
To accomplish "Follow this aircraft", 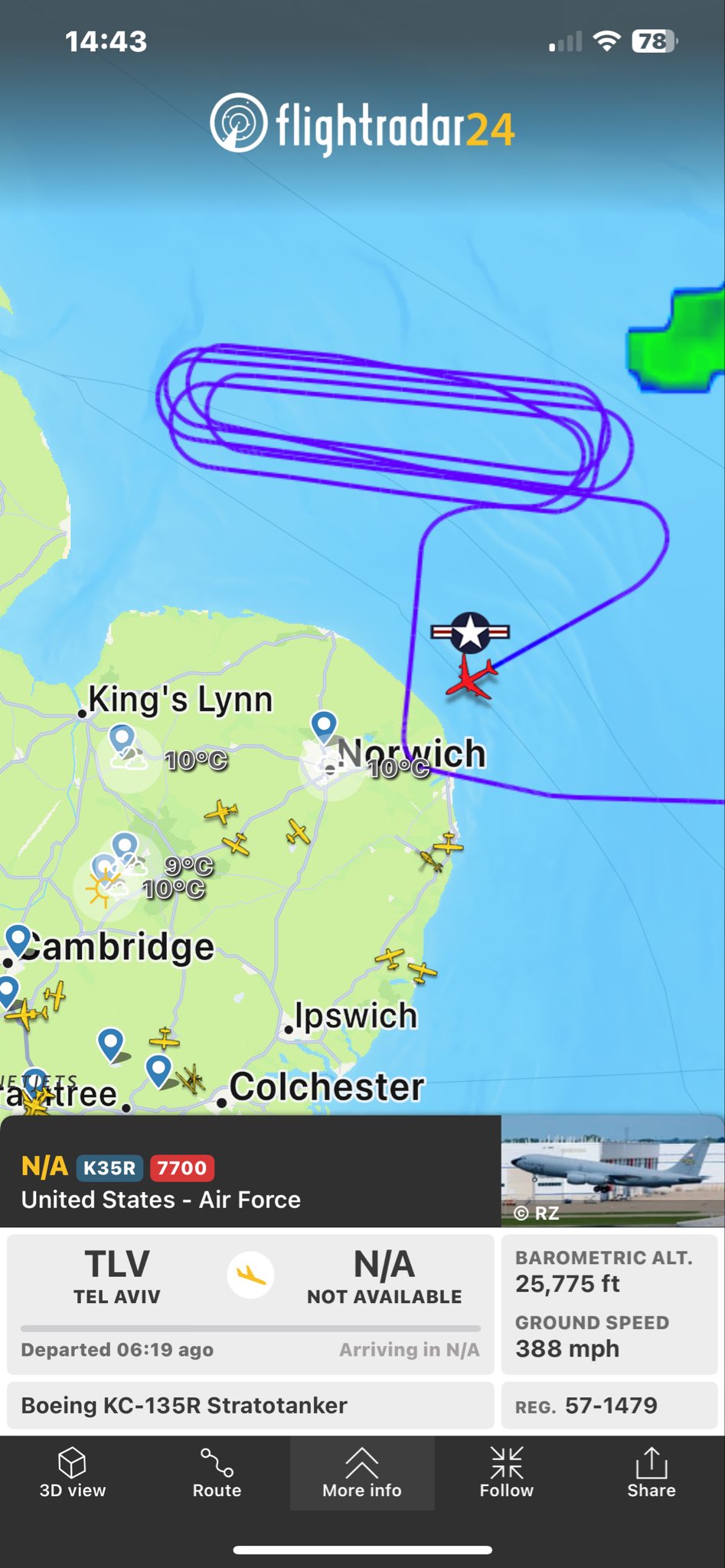I will [506, 1472].
